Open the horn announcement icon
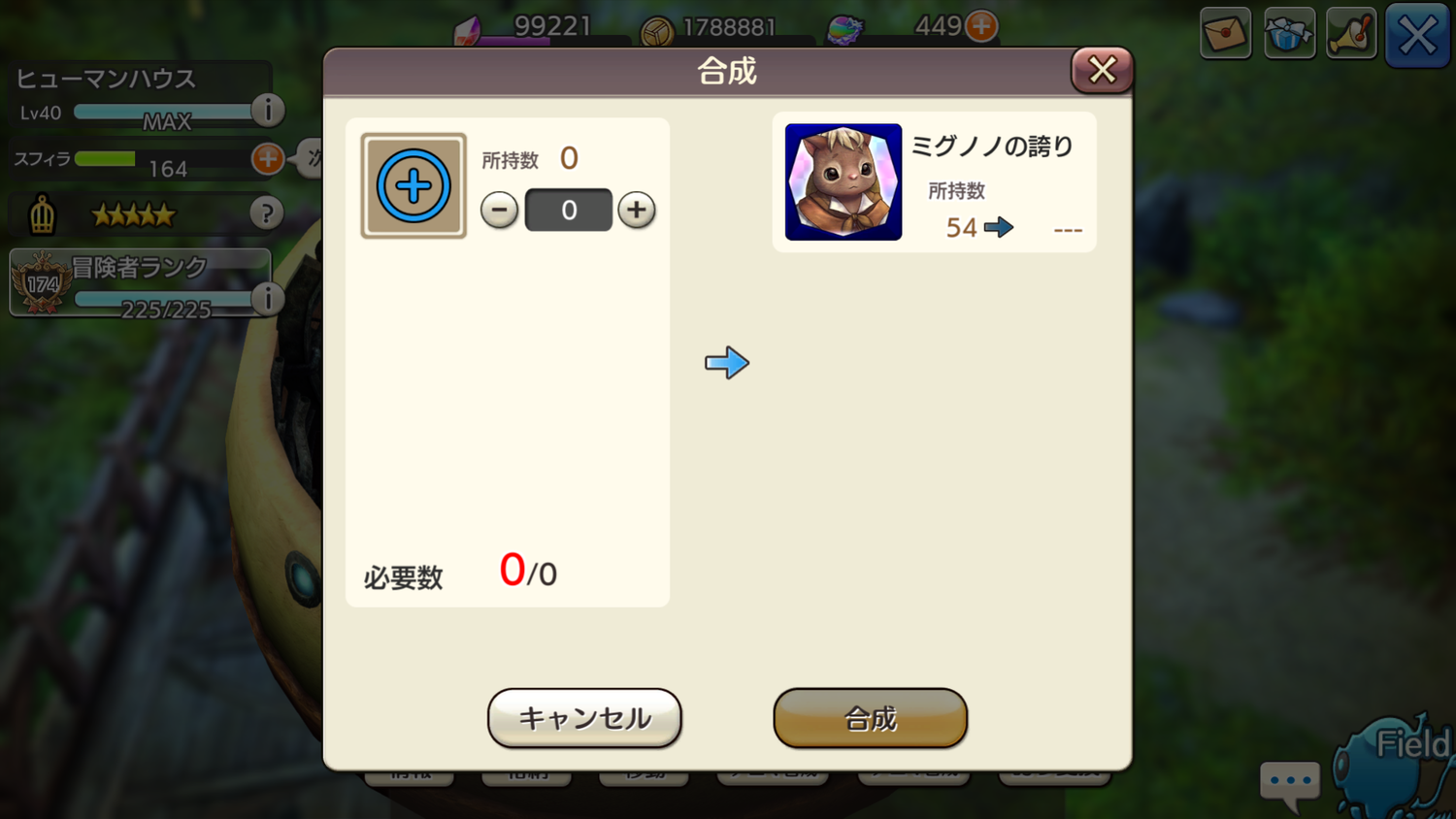1456x819 pixels. point(1351,34)
